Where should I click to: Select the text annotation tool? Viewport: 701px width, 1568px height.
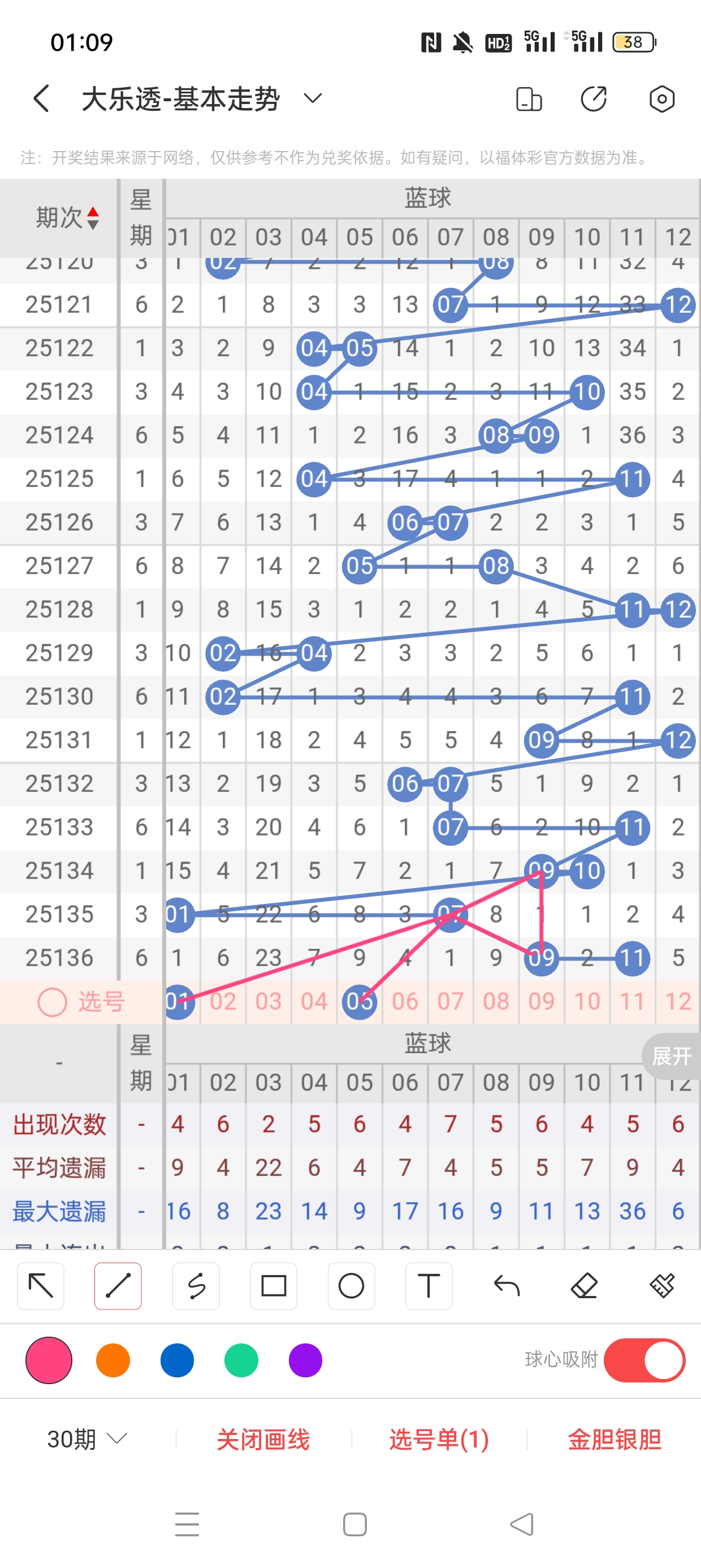click(429, 1286)
